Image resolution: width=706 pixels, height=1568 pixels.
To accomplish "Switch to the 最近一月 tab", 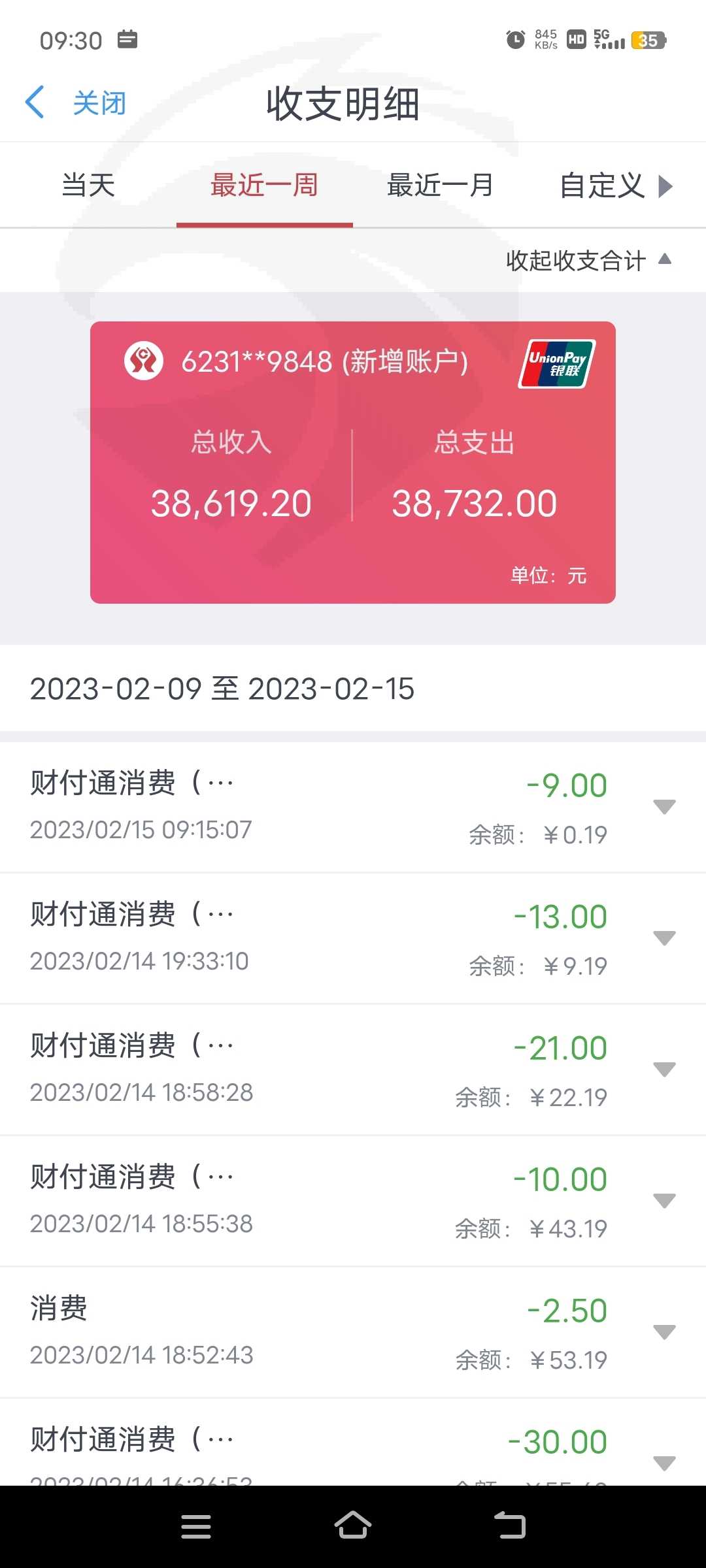I will click(x=441, y=185).
